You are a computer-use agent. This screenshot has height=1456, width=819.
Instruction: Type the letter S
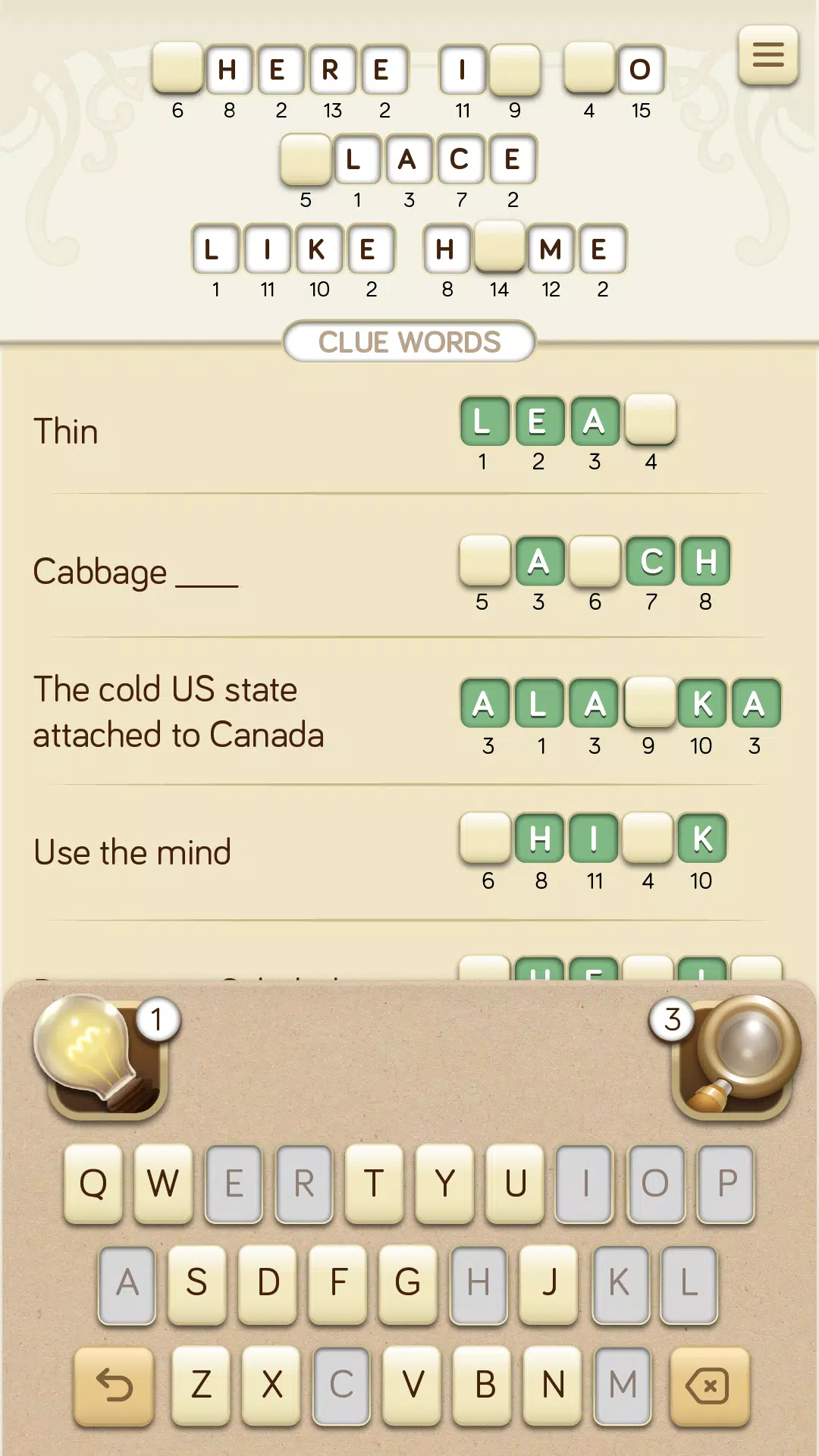click(x=196, y=1283)
